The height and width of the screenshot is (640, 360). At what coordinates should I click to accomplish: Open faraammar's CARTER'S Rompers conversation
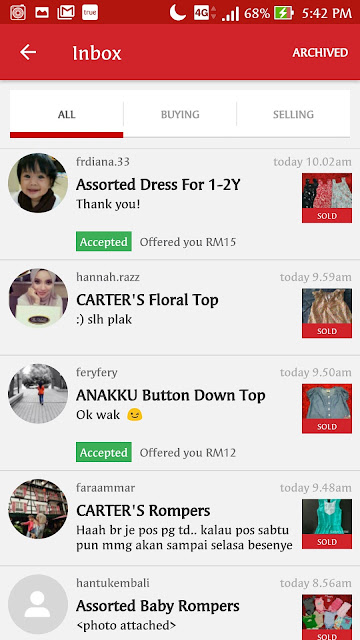point(180,518)
